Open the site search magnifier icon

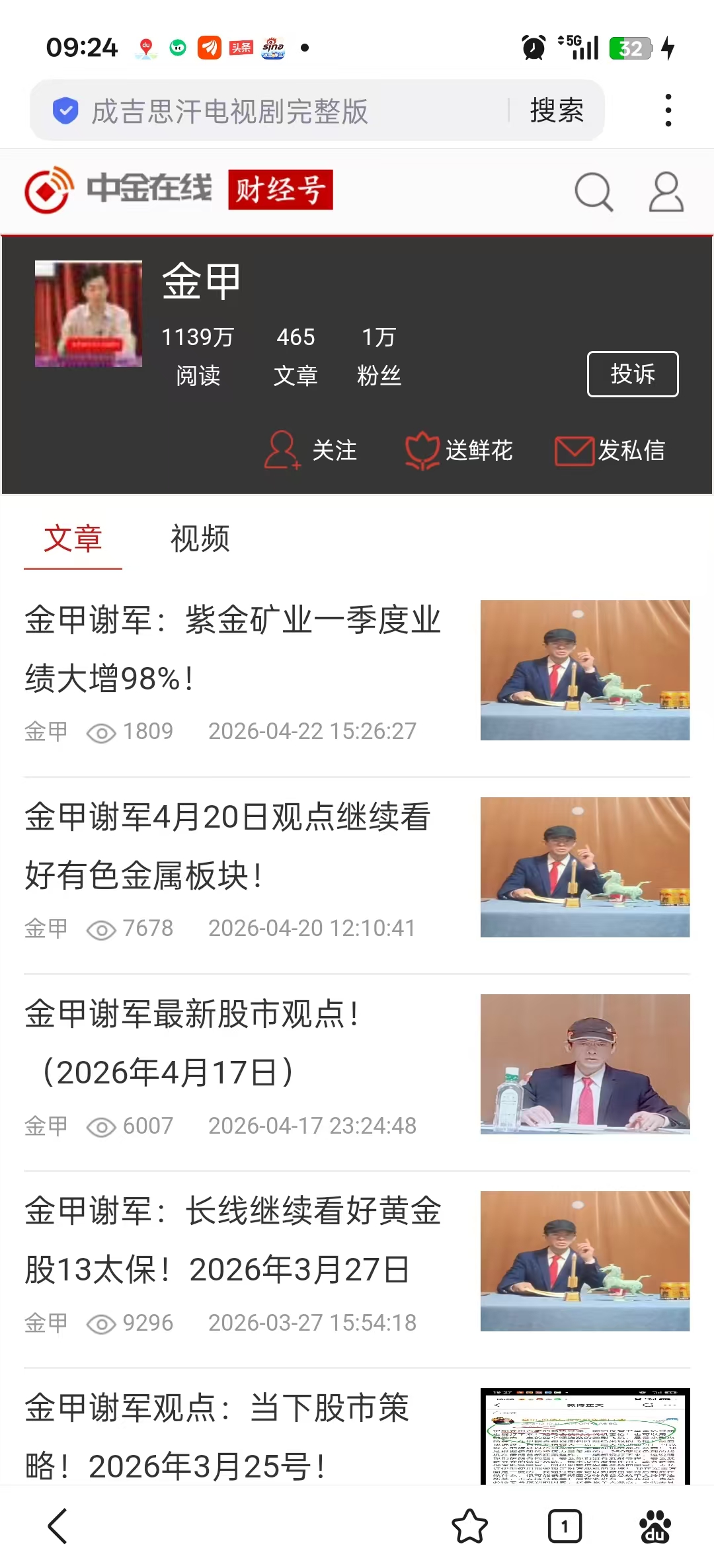pyautogui.click(x=593, y=192)
